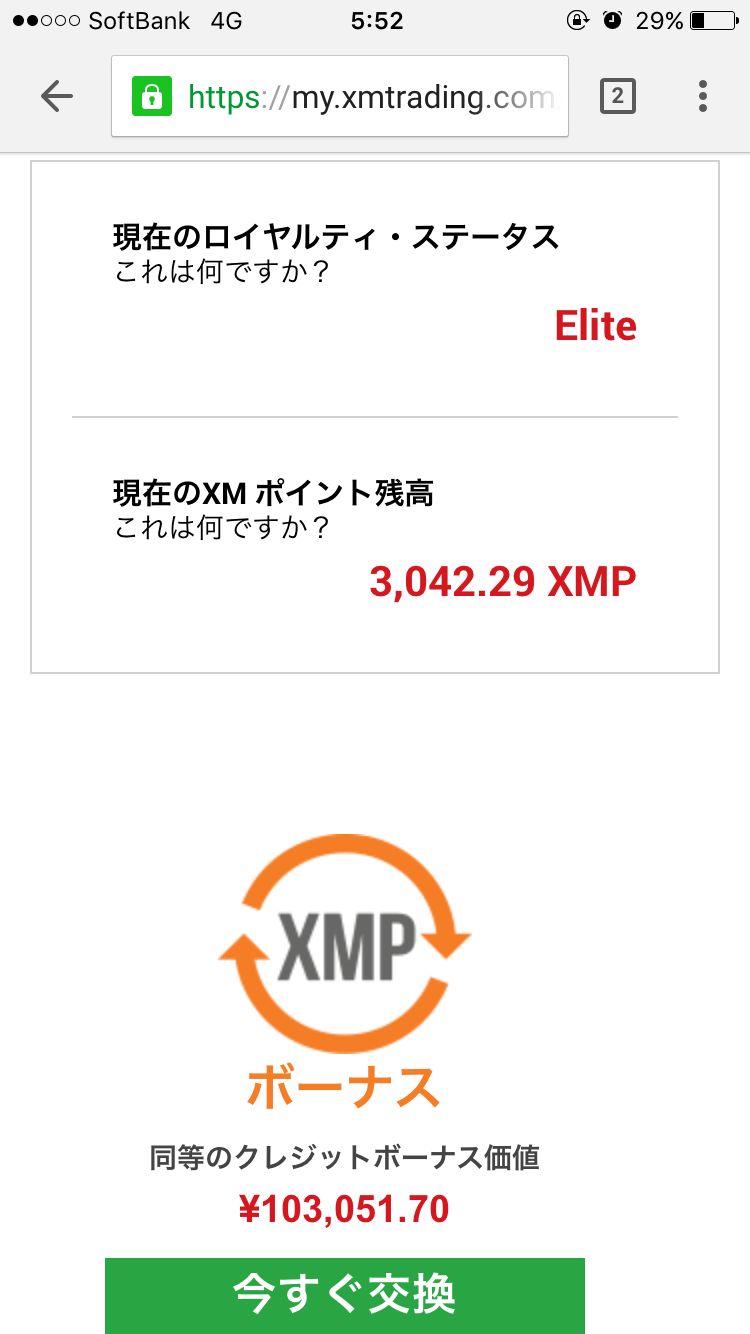750x1334 pixels.
Task: Open the browser overflow menu
Action: [703, 96]
